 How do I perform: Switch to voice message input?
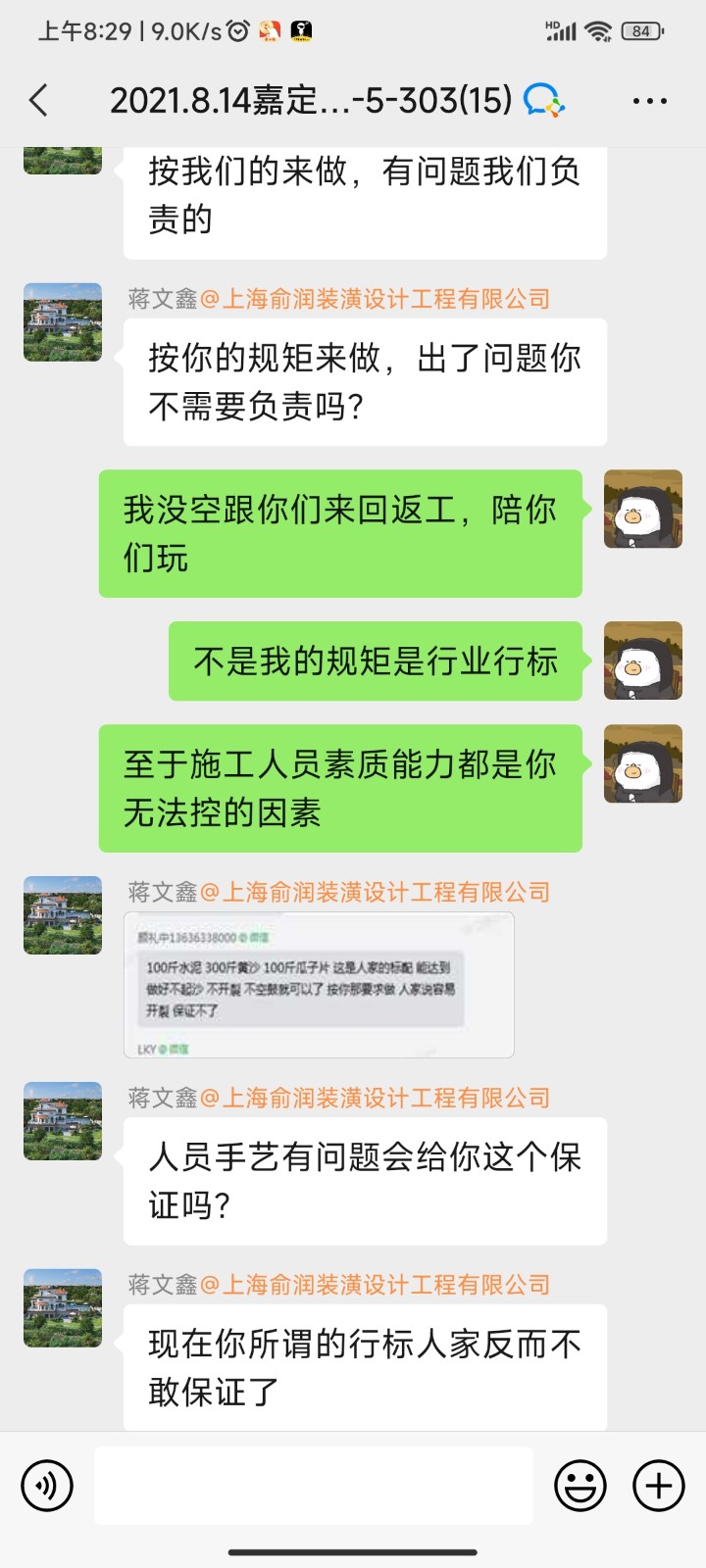[x=46, y=1486]
